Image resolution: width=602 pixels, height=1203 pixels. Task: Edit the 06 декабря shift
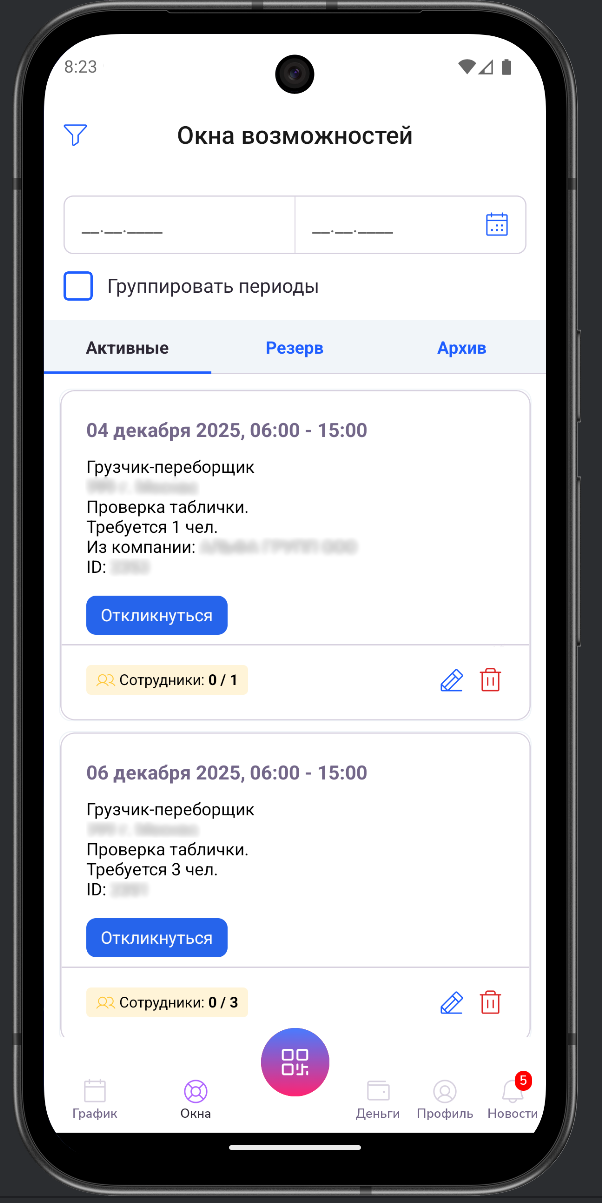coord(452,1002)
